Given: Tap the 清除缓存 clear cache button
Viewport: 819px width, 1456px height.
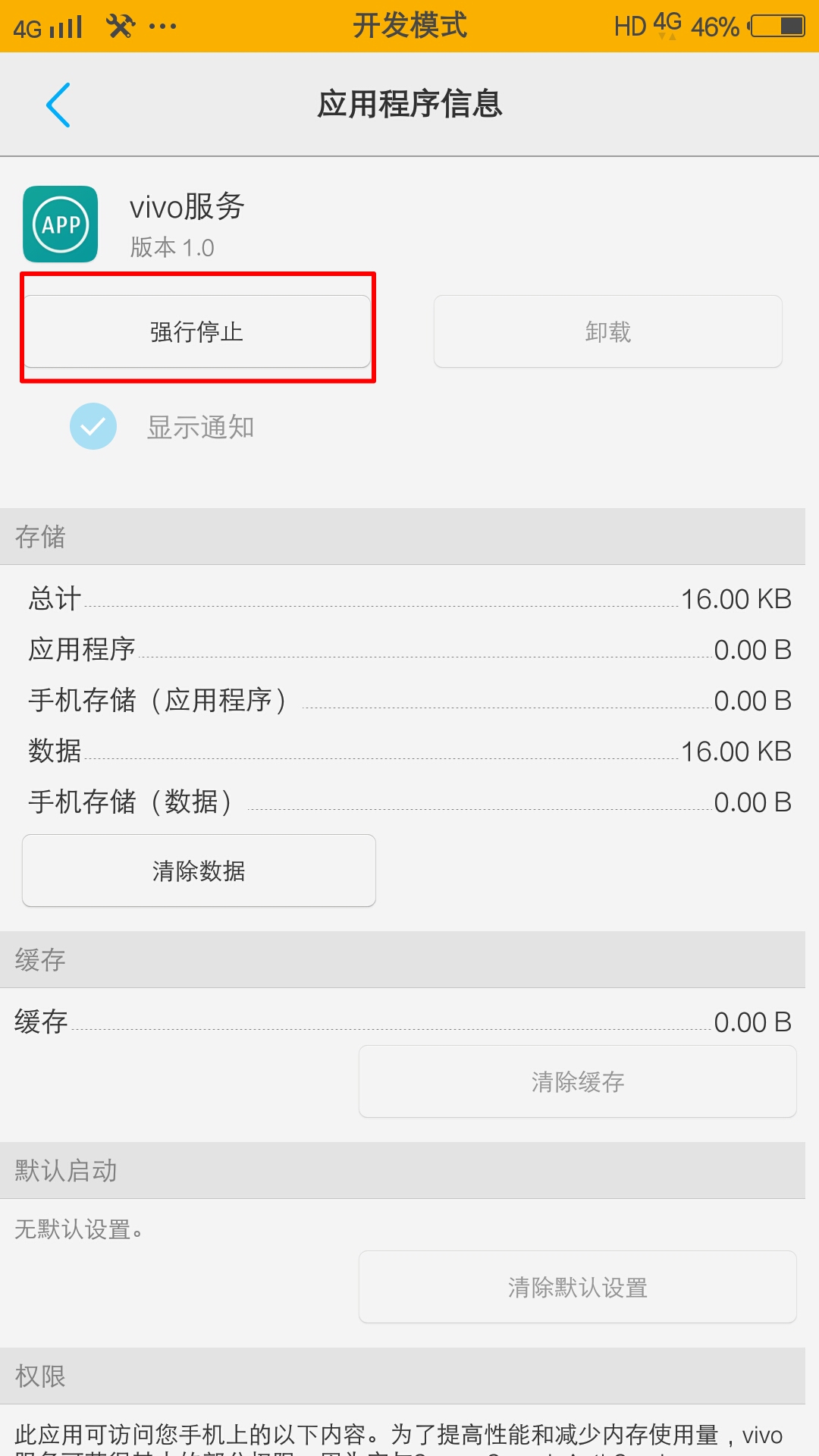Looking at the screenshot, I should click(578, 1081).
